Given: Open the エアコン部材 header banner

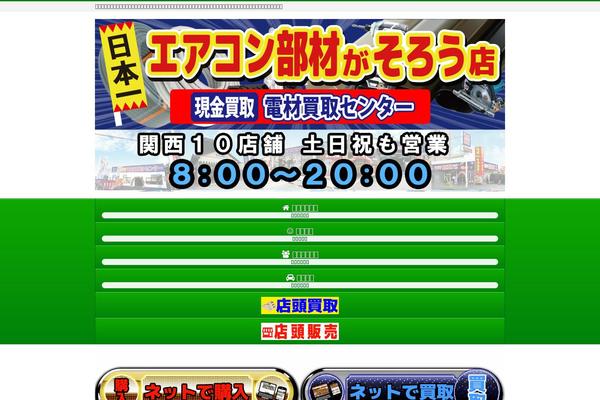Looking at the screenshot, I should coord(300,105).
